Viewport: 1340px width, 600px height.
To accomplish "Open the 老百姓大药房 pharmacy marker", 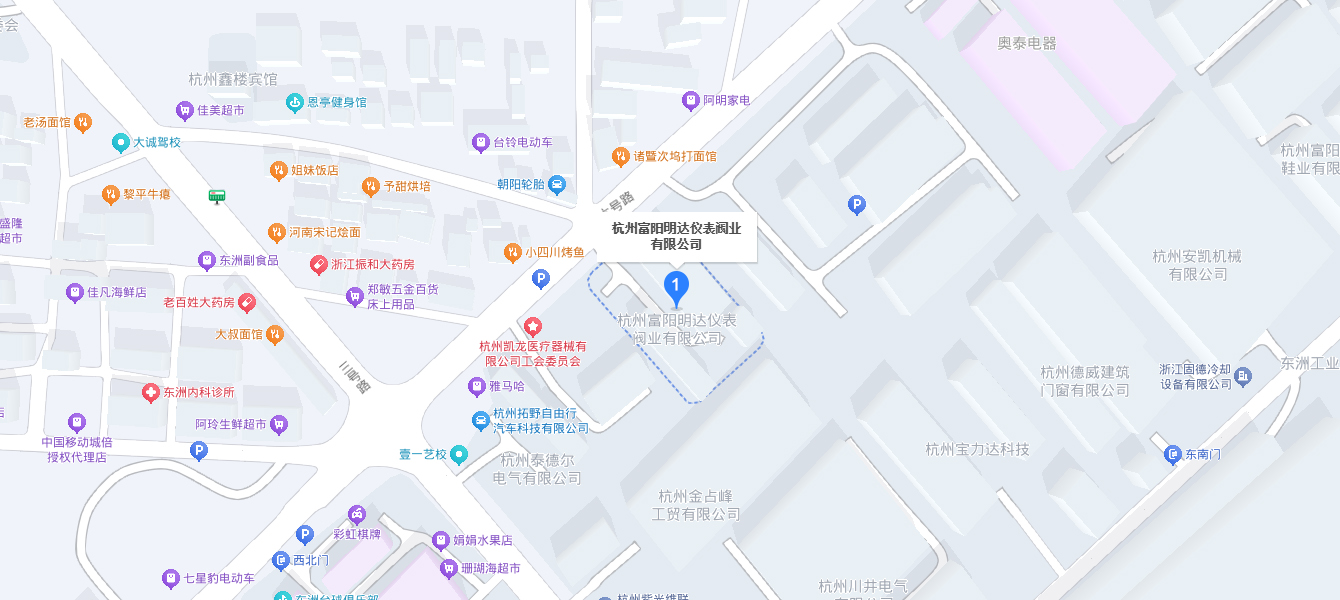I will point(247,302).
